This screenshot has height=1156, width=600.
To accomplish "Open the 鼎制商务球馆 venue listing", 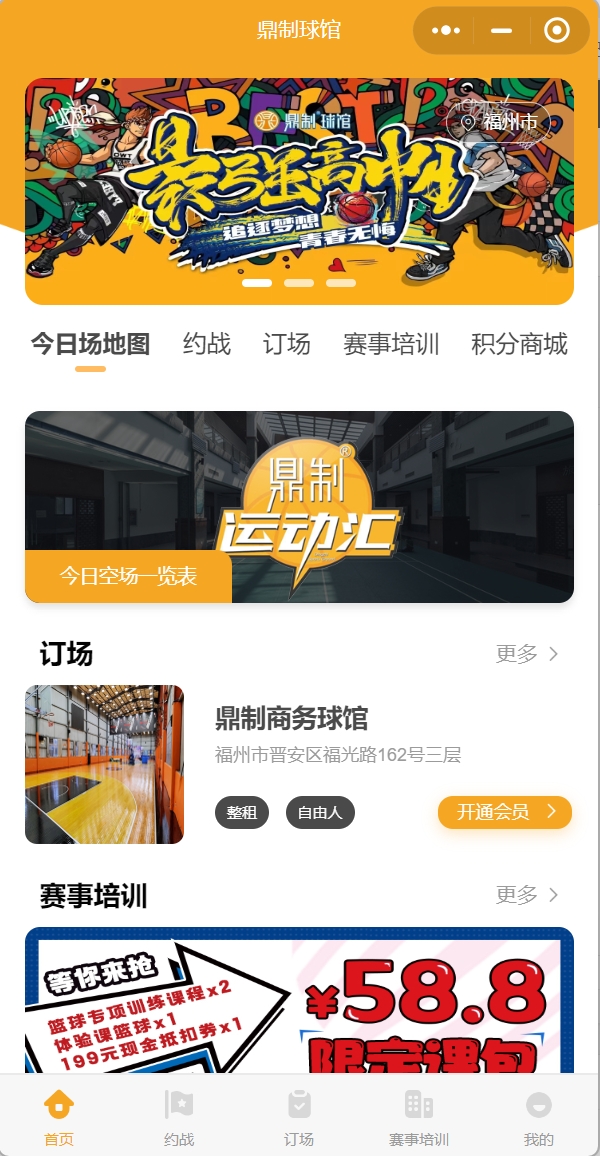I will [292, 719].
